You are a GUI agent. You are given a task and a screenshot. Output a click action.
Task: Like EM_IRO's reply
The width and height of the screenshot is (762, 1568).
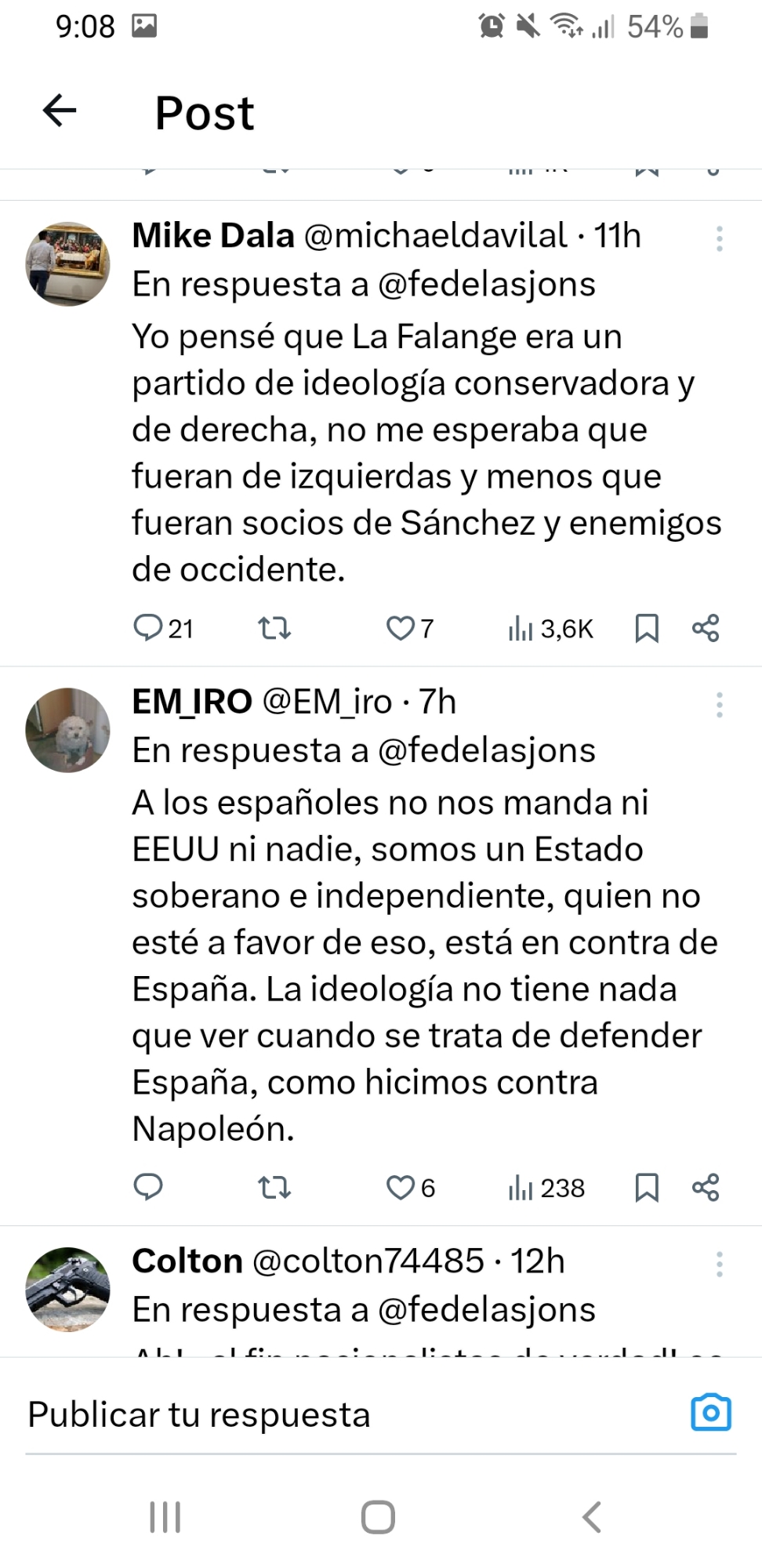400,1187
